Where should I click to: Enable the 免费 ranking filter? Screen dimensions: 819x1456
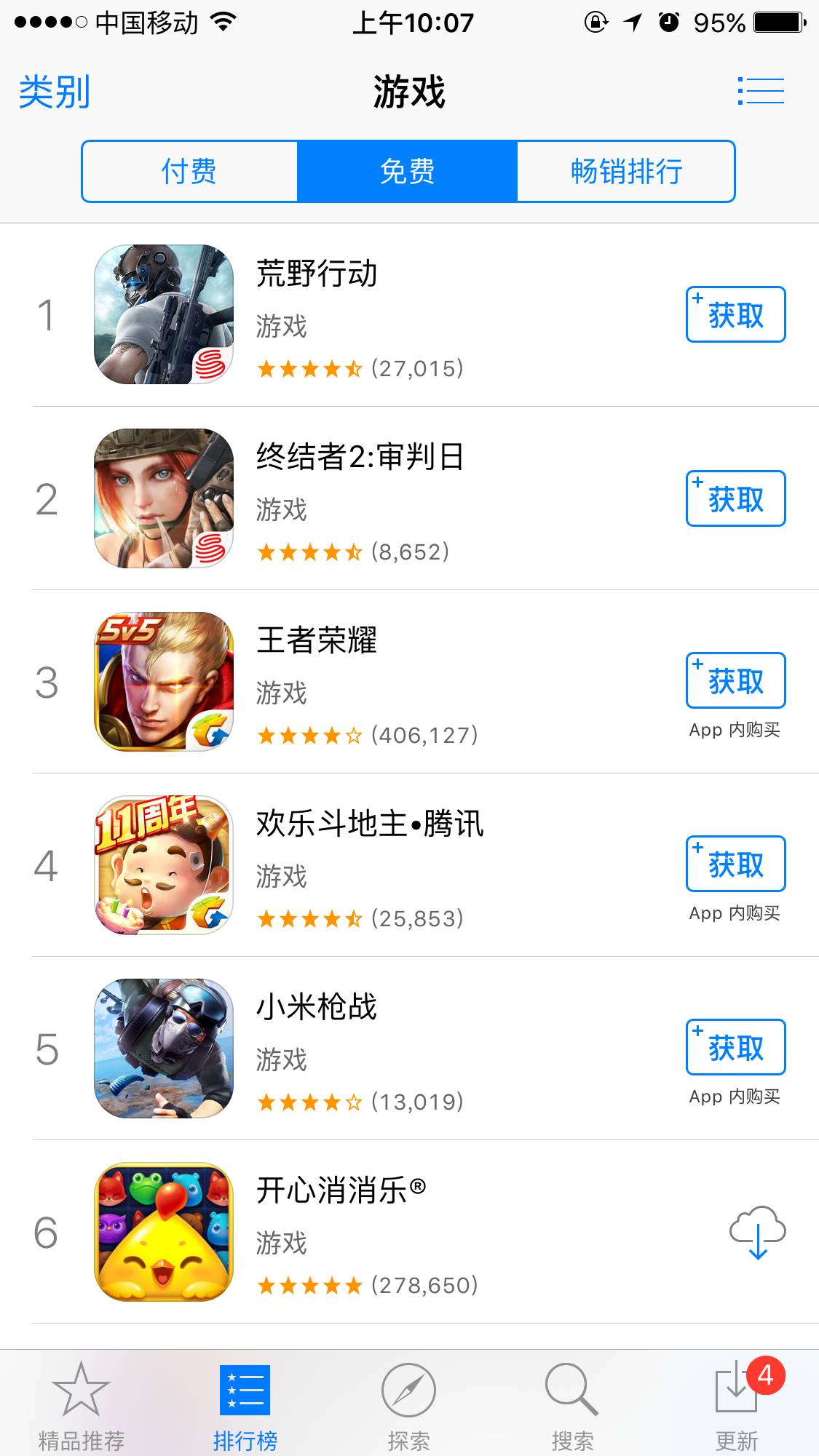[408, 171]
